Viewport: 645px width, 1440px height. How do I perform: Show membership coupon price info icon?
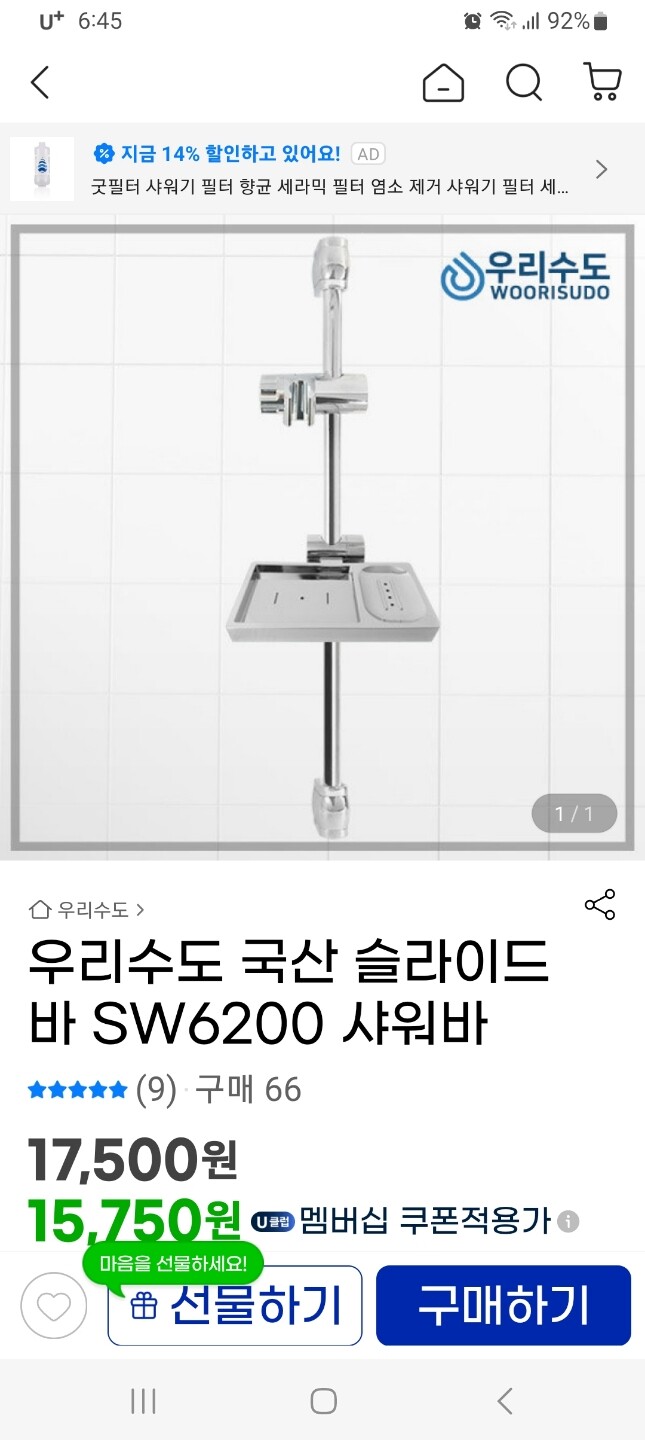coord(568,1221)
